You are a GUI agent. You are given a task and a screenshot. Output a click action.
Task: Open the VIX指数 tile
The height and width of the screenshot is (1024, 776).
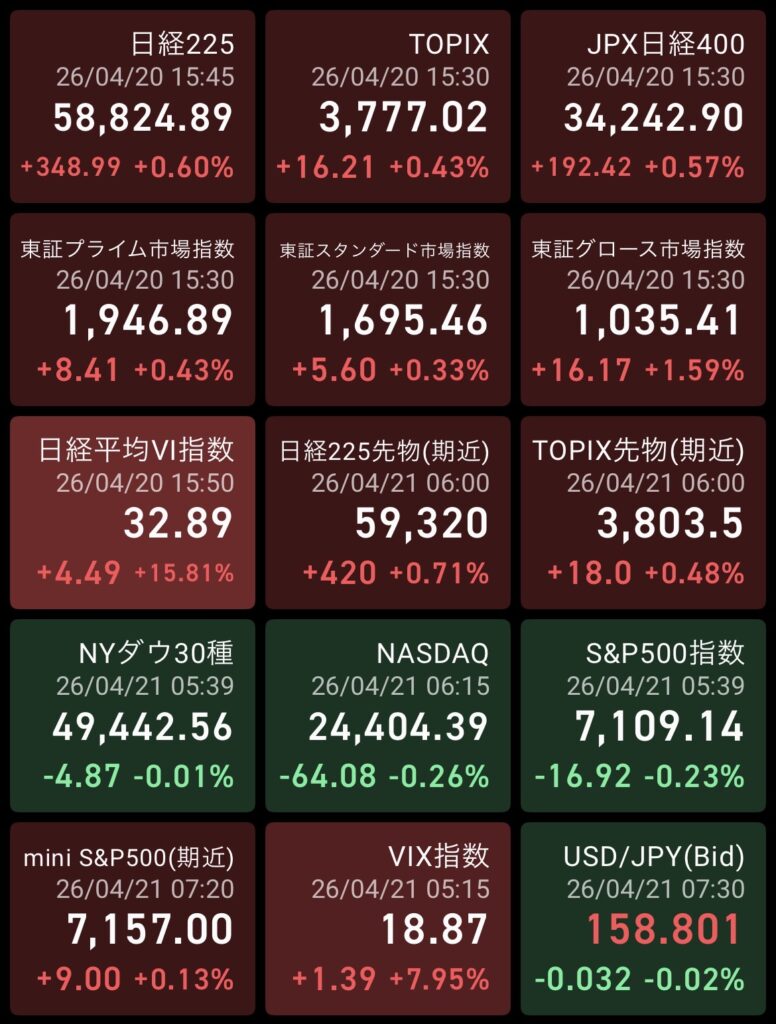(388, 918)
